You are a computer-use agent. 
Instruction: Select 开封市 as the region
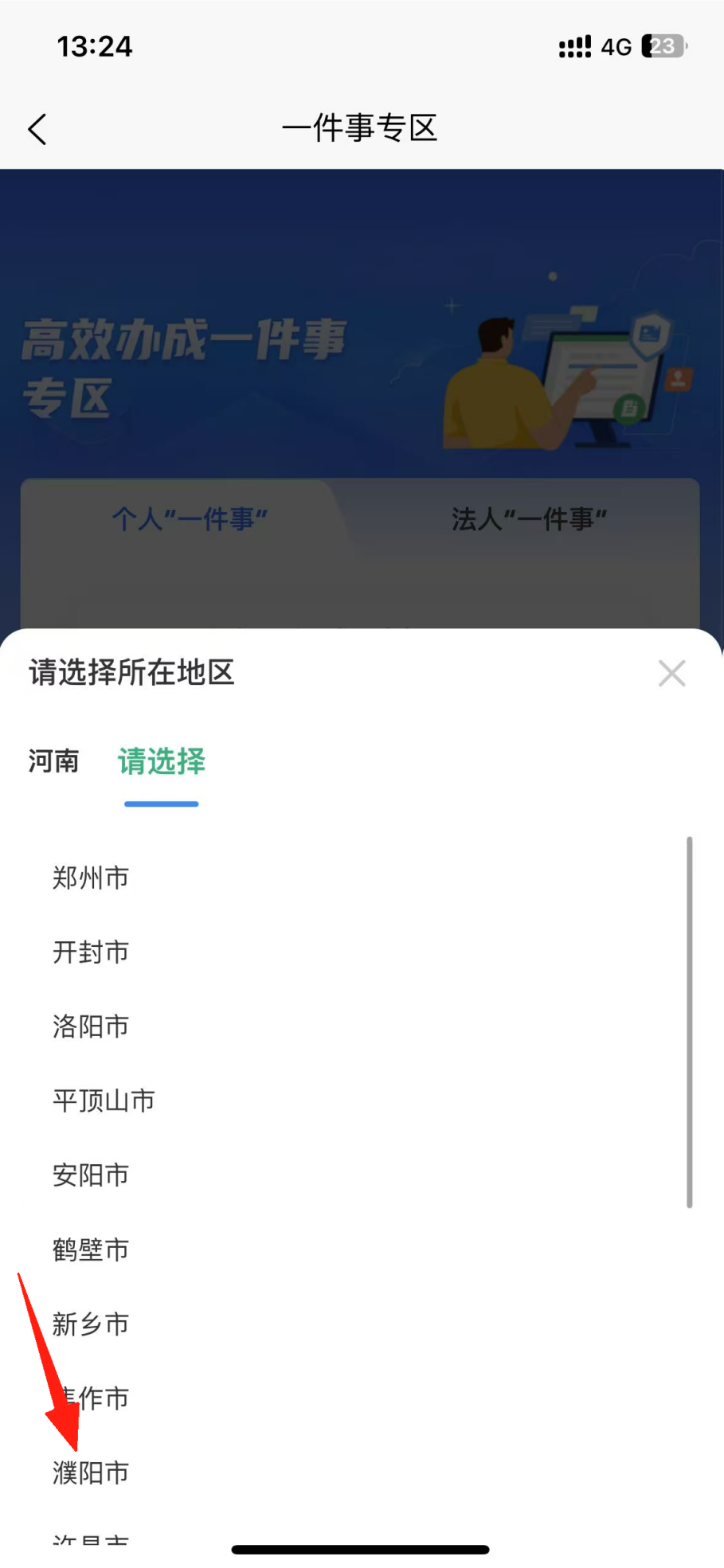91,952
